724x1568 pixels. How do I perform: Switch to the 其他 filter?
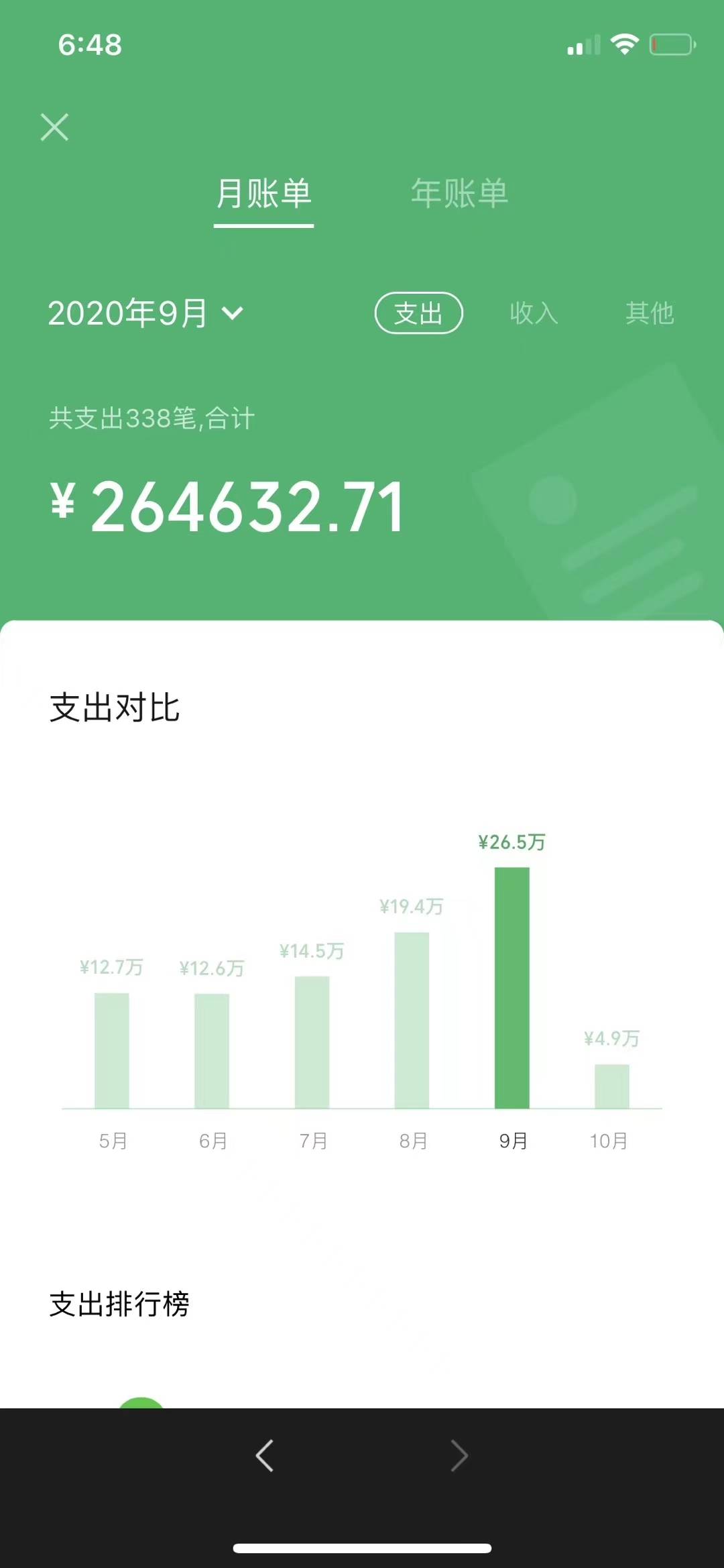649,313
